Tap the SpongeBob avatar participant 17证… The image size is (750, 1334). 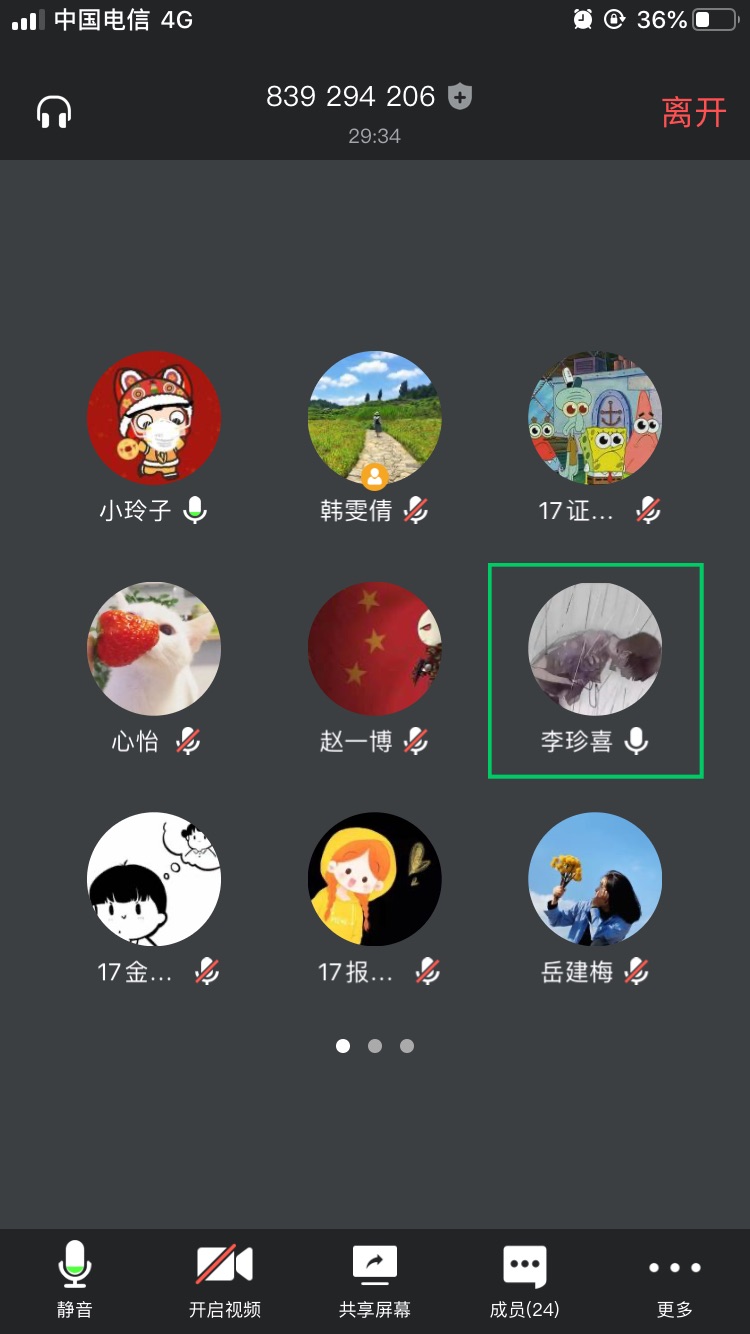(595, 418)
